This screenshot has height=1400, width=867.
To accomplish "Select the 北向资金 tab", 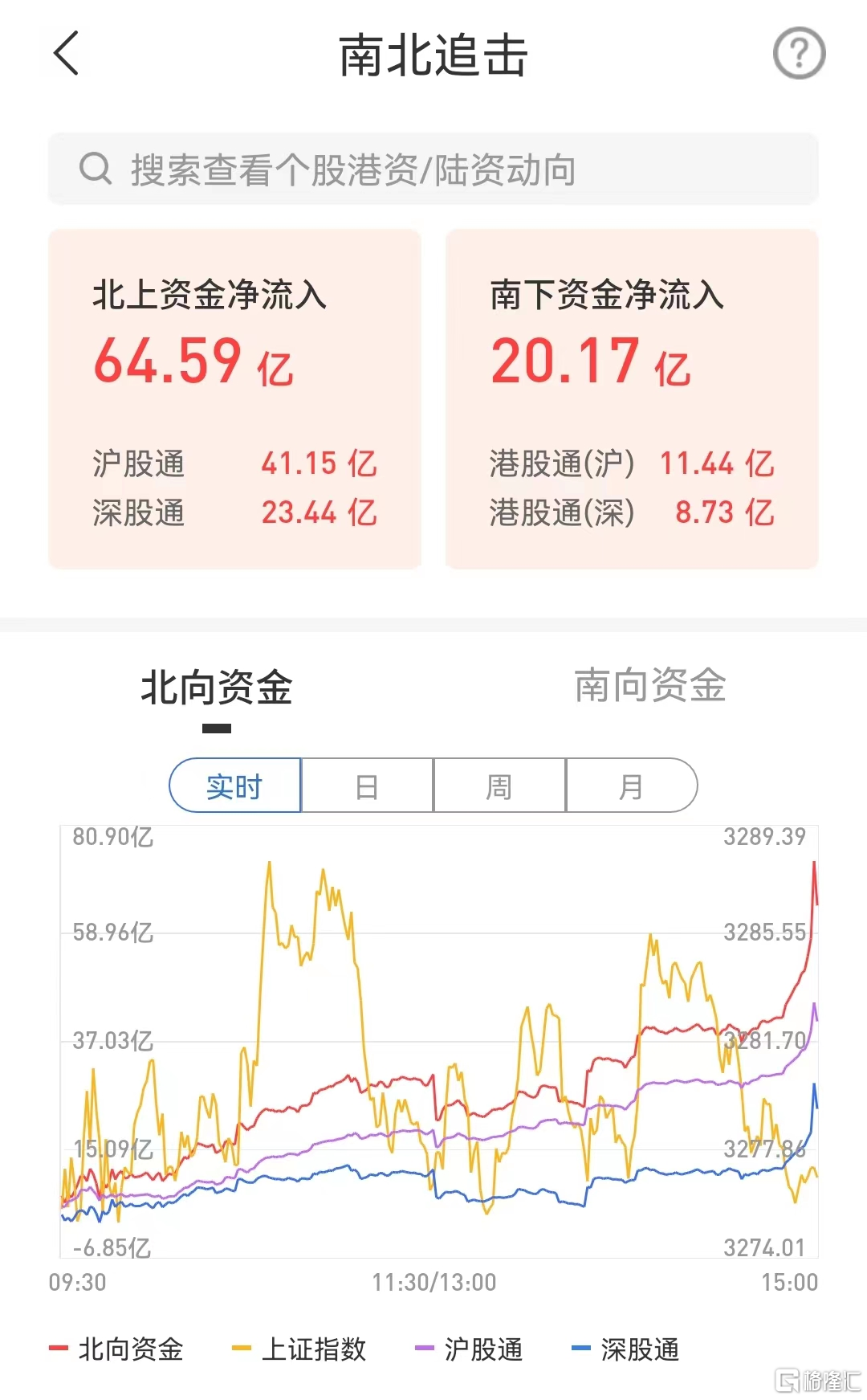I will click(217, 688).
